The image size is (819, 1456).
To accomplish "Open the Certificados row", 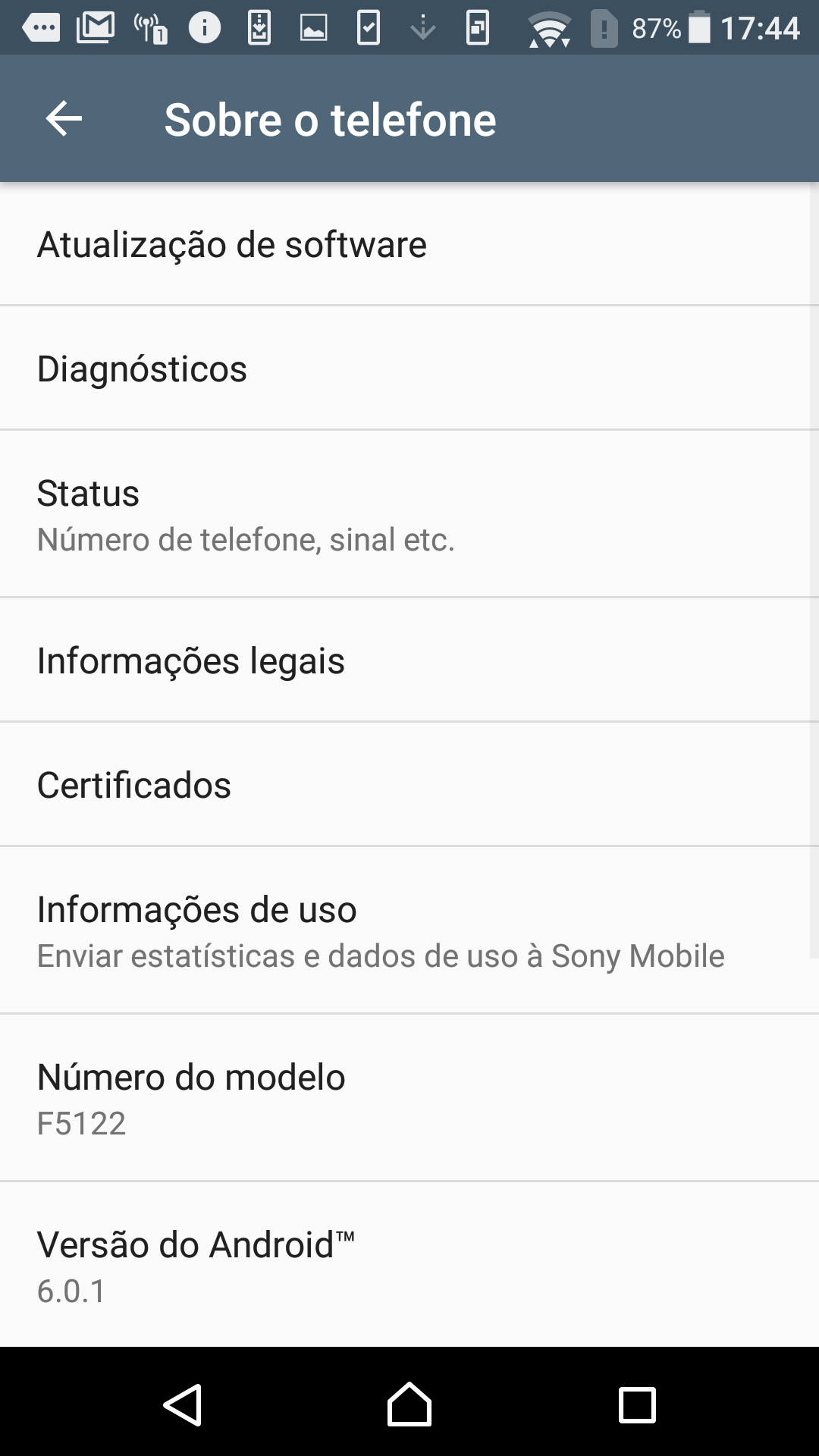I will click(x=409, y=784).
